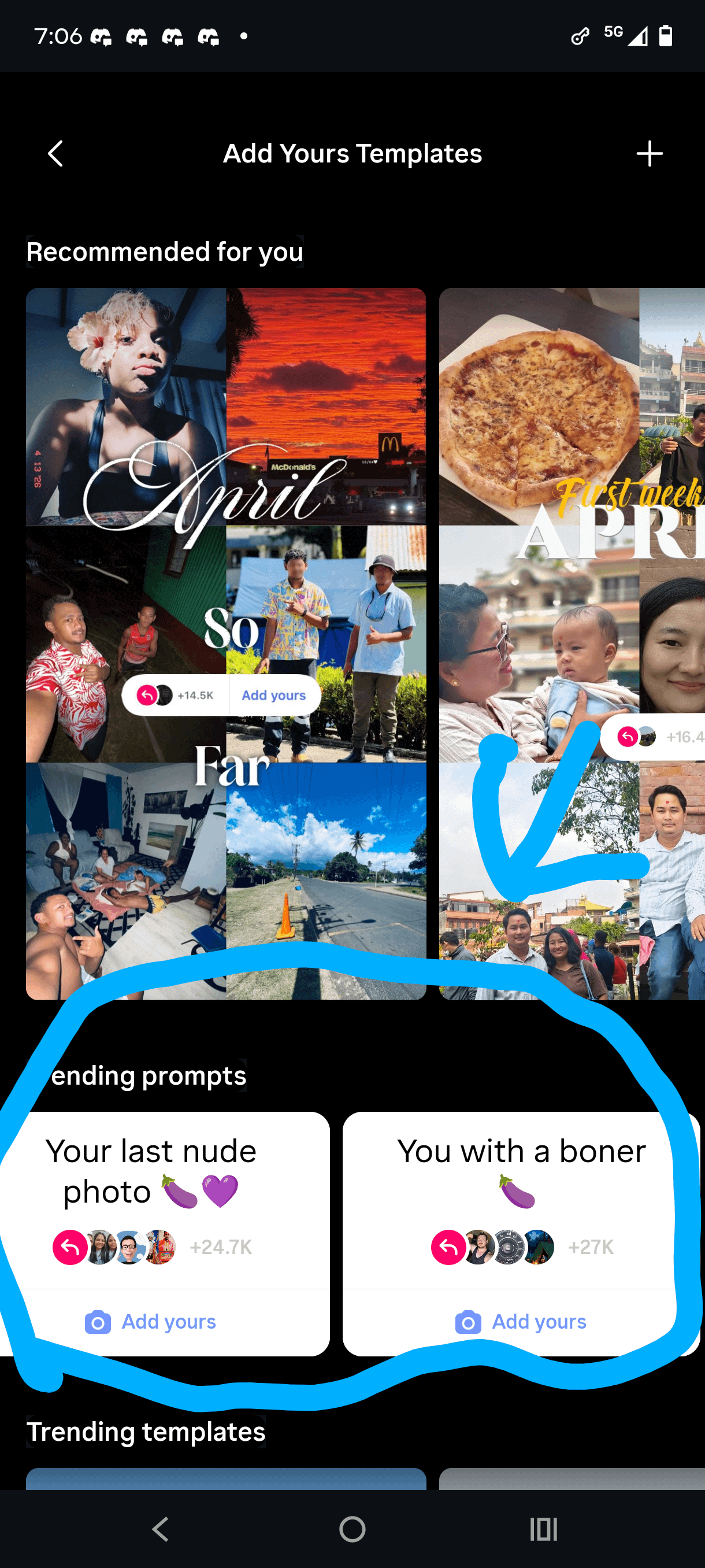Add yours to the +24.7K trending prompt

[x=151, y=1322]
